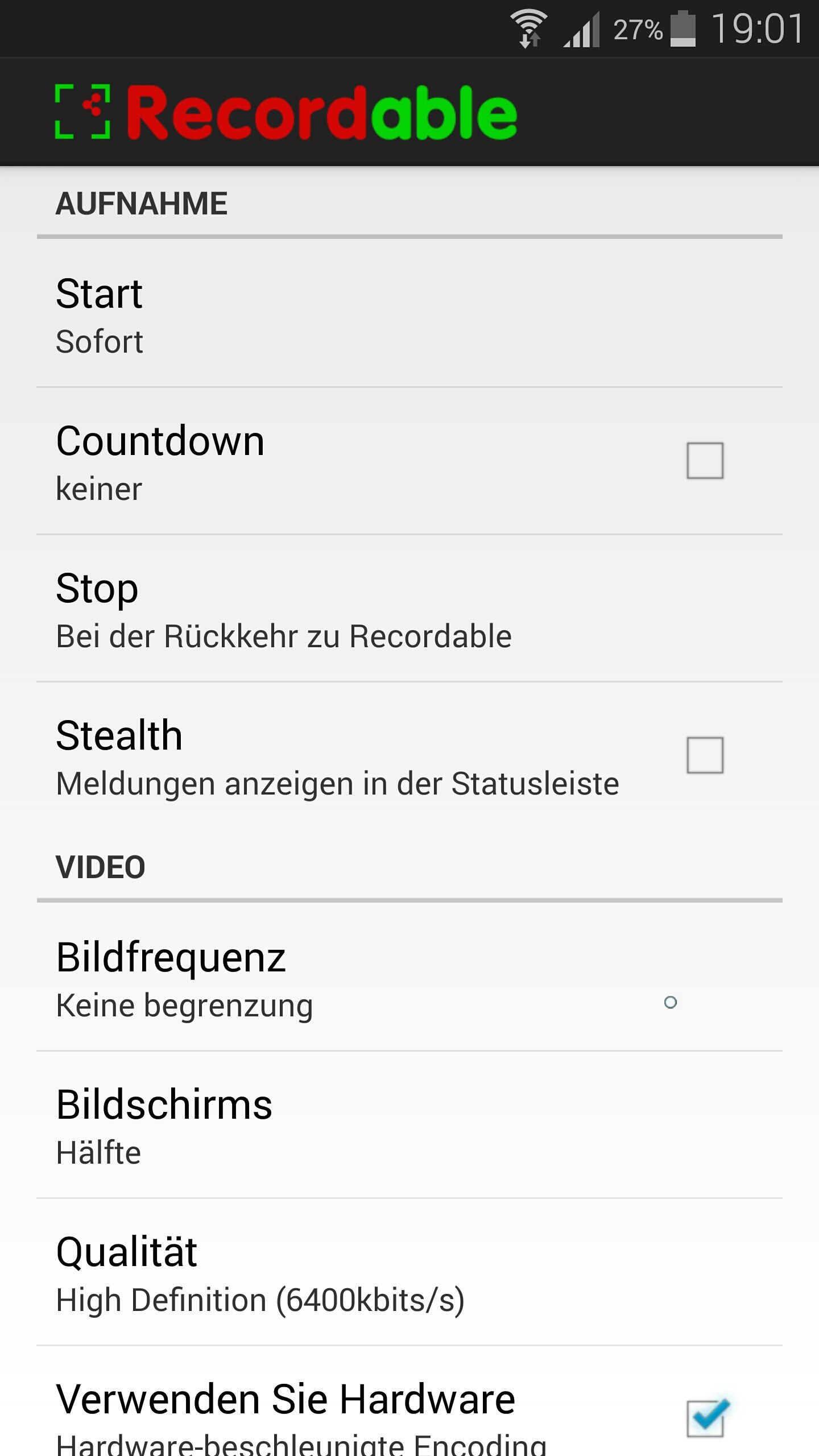819x1456 pixels.
Task: Uncheck Verwenden Sie Hardware checkbox
Action: tap(706, 1417)
